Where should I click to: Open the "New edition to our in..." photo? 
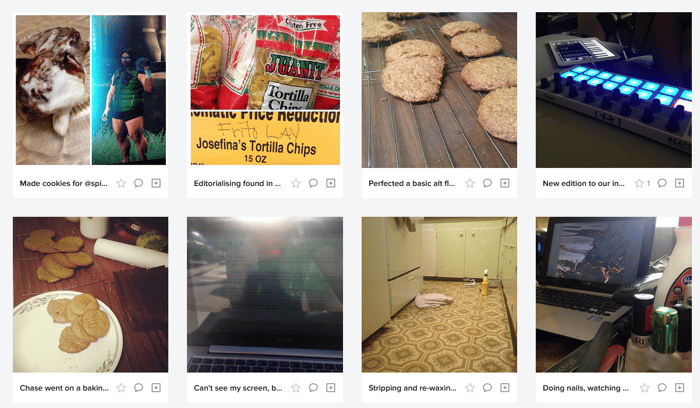(x=613, y=89)
